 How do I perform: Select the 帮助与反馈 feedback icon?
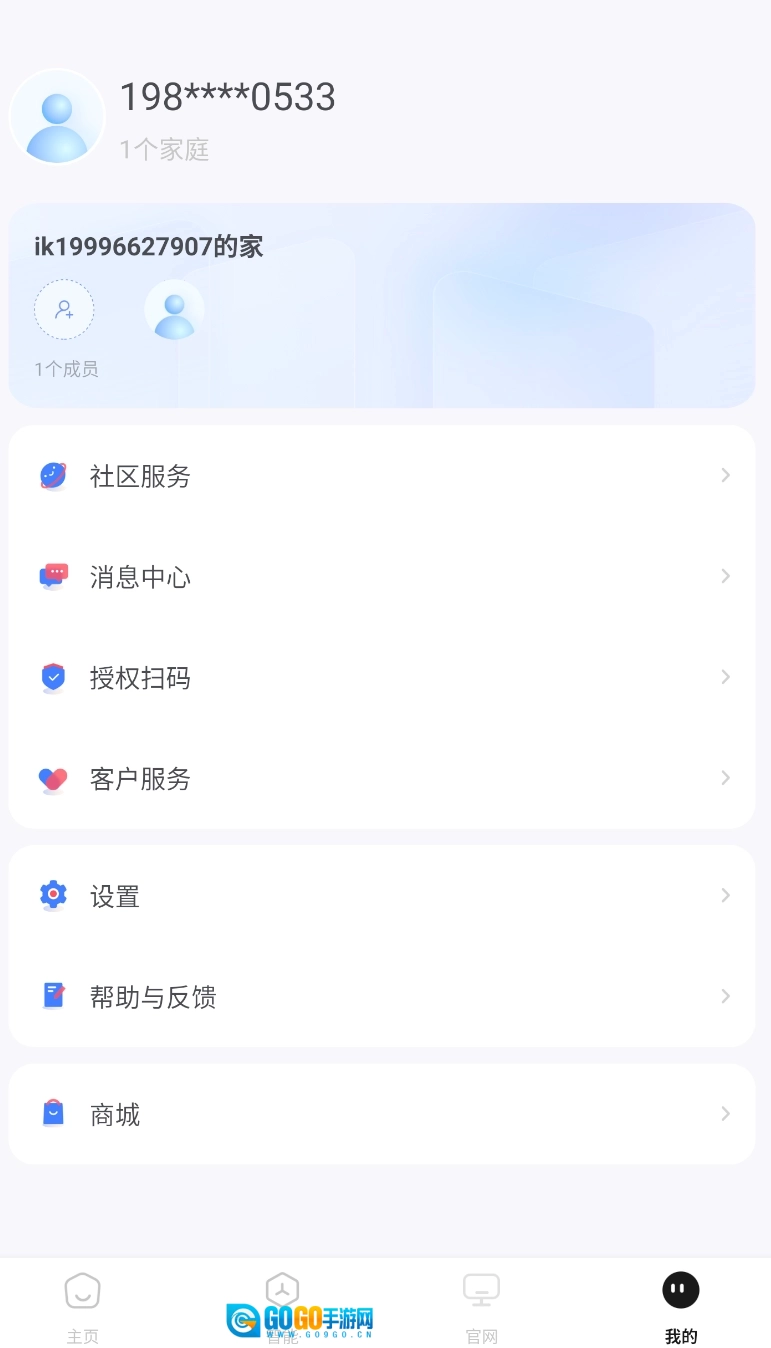pos(53,996)
